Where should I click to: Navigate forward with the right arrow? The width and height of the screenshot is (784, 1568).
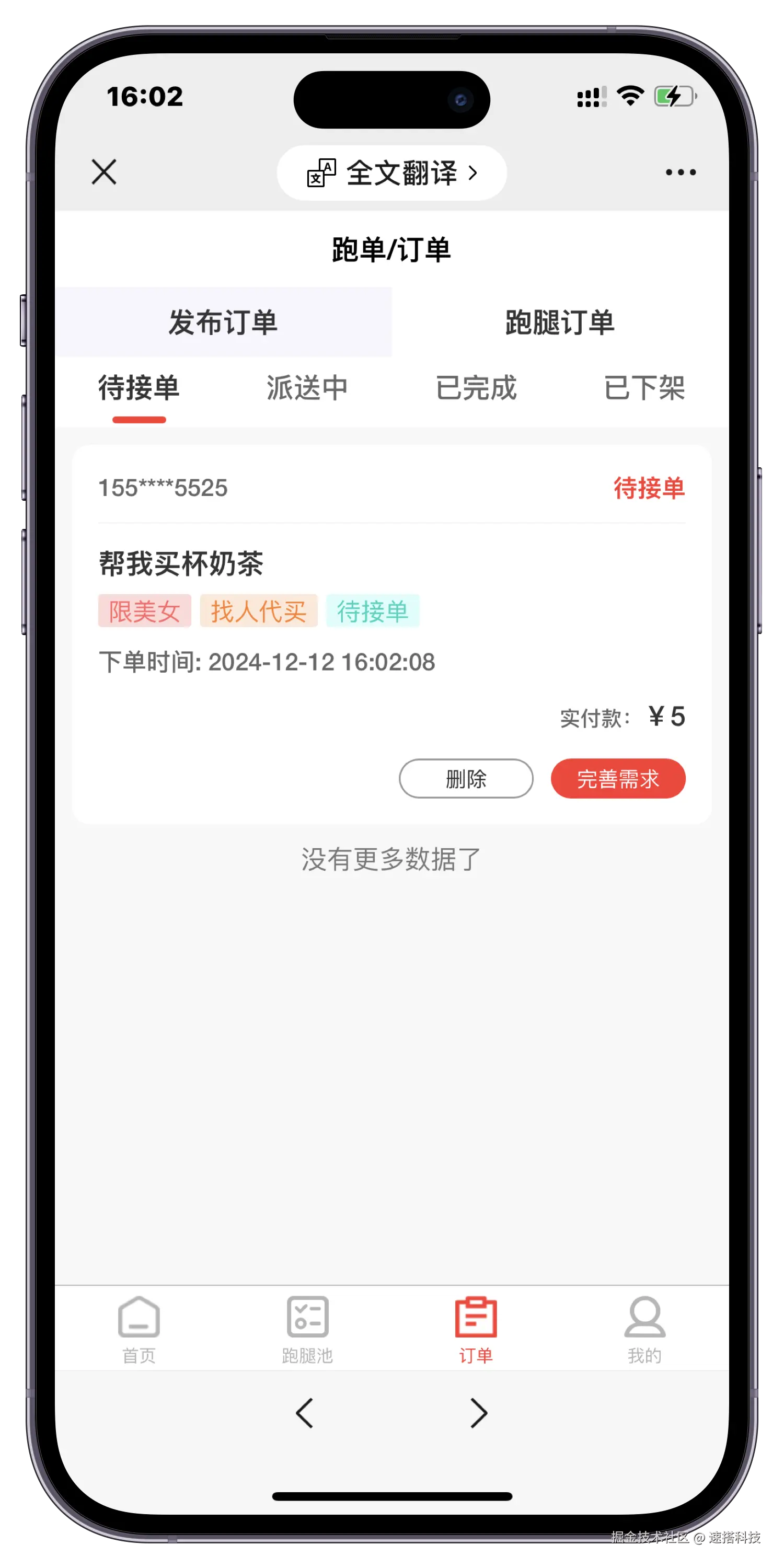click(478, 1413)
